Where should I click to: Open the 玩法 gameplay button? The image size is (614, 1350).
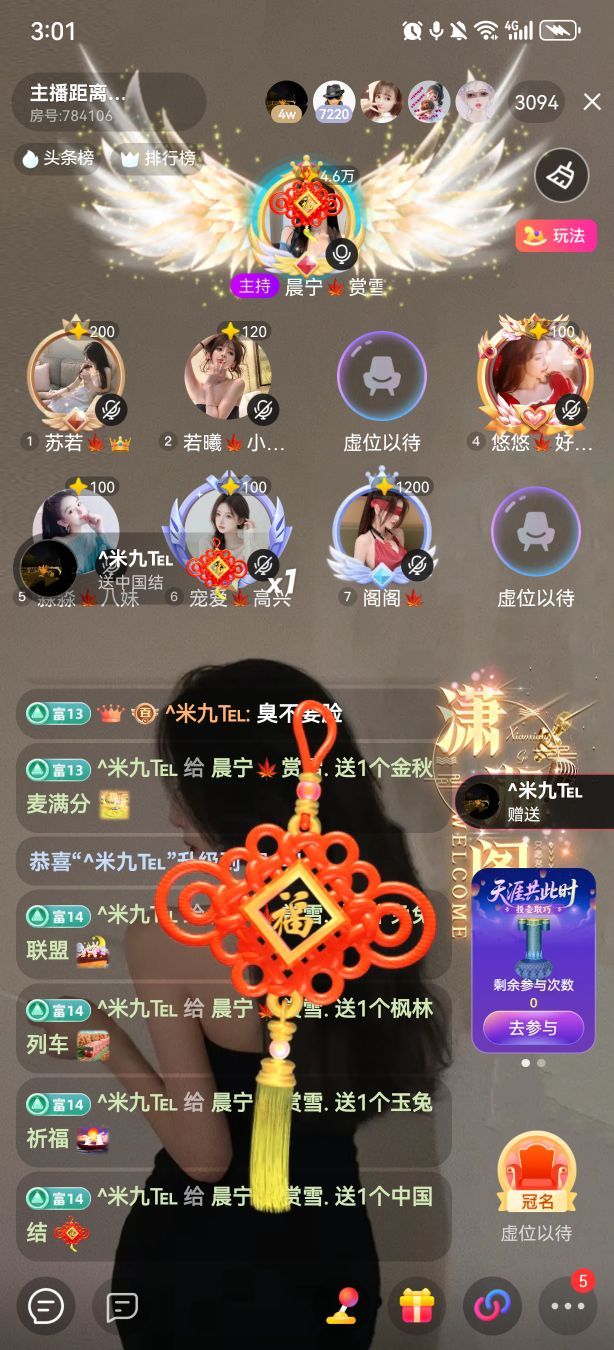pyautogui.click(x=556, y=236)
